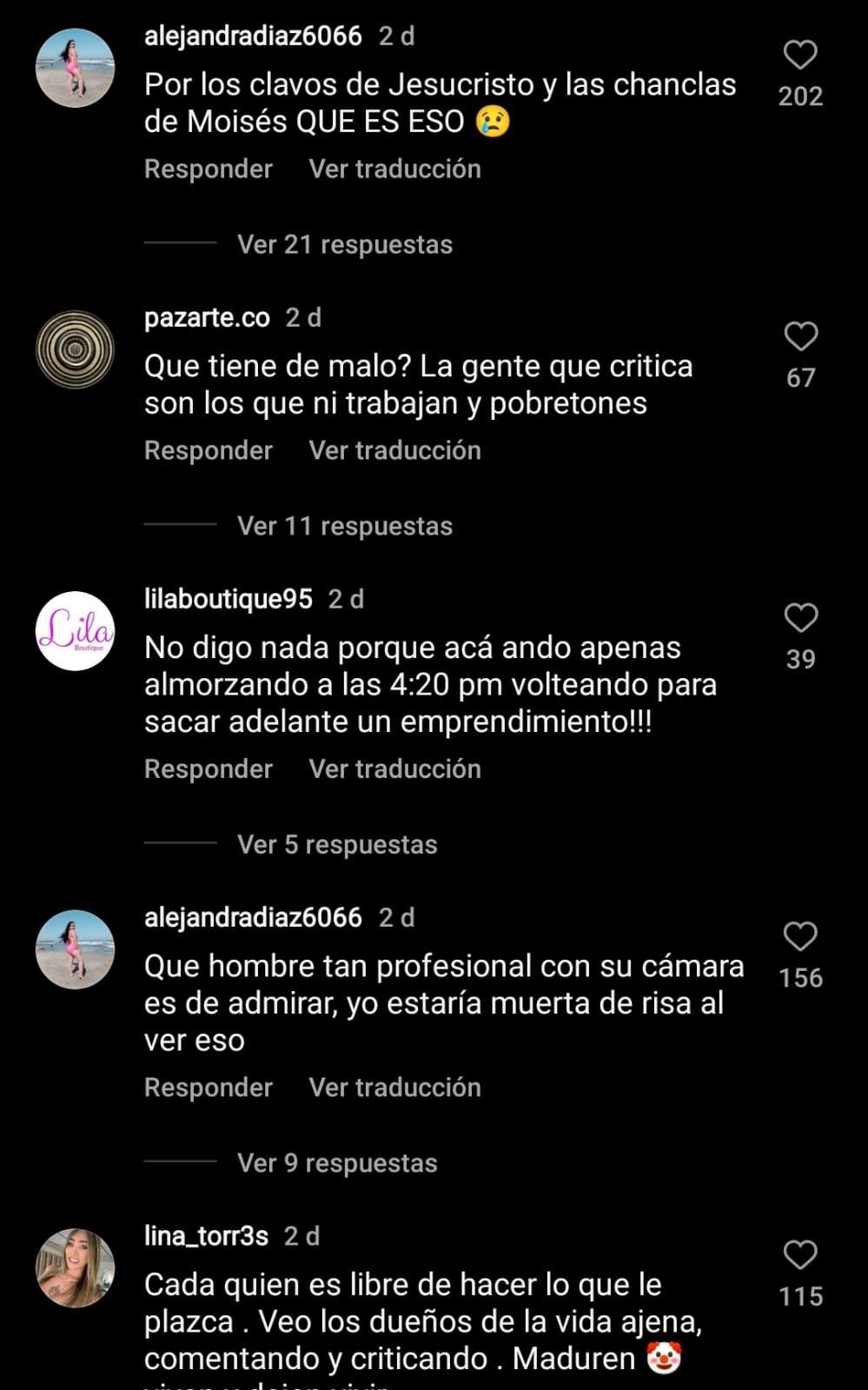Image resolution: width=868 pixels, height=1390 pixels.
Task: Expand Ver 5 respuestas
Action: (x=337, y=844)
